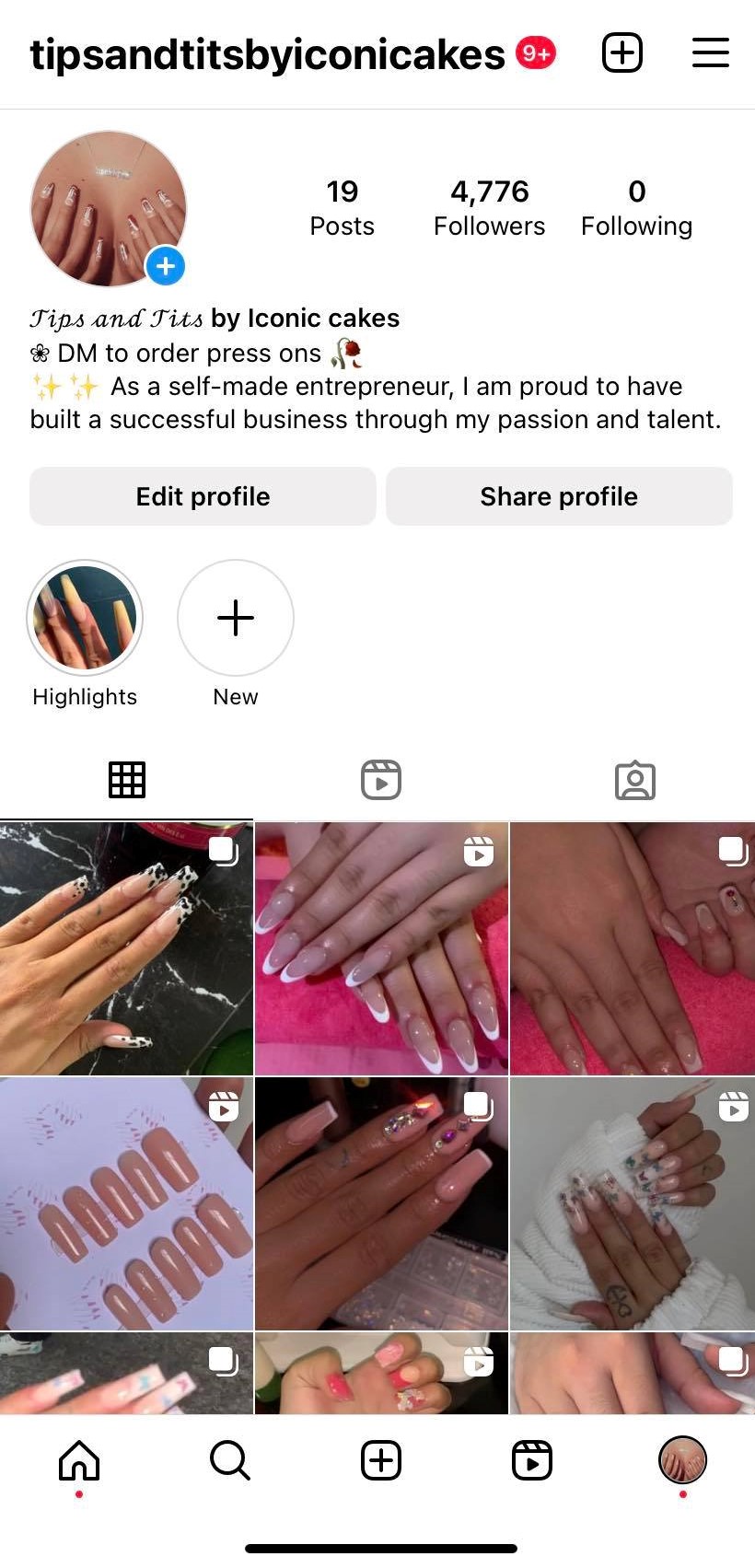Add a story via profile picture plus

coord(166,266)
